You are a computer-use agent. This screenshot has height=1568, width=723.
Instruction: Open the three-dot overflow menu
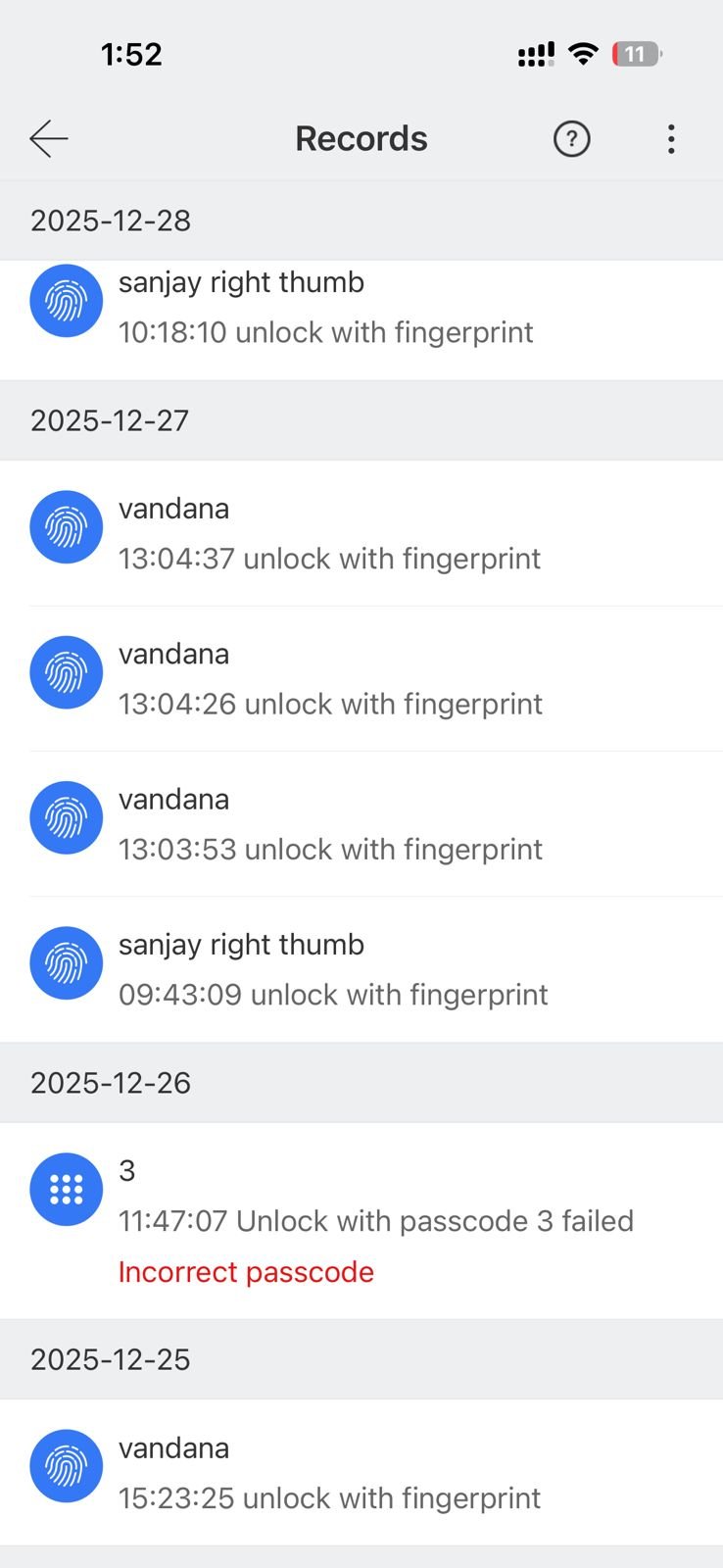tap(671, 139)
